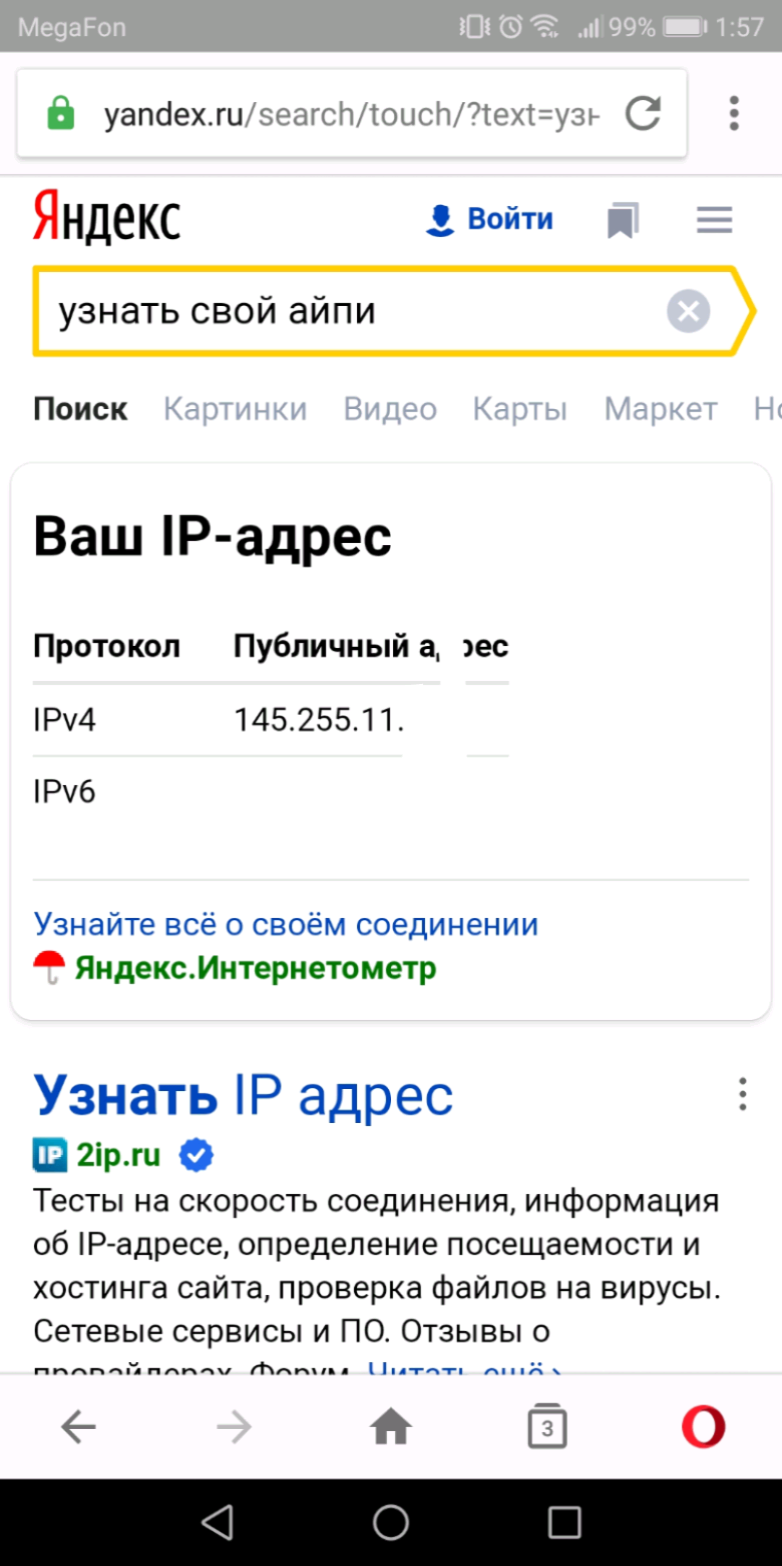
Task: Tap the Войти sign-in button
Action: pyautogui.click(x=490, y=219)
